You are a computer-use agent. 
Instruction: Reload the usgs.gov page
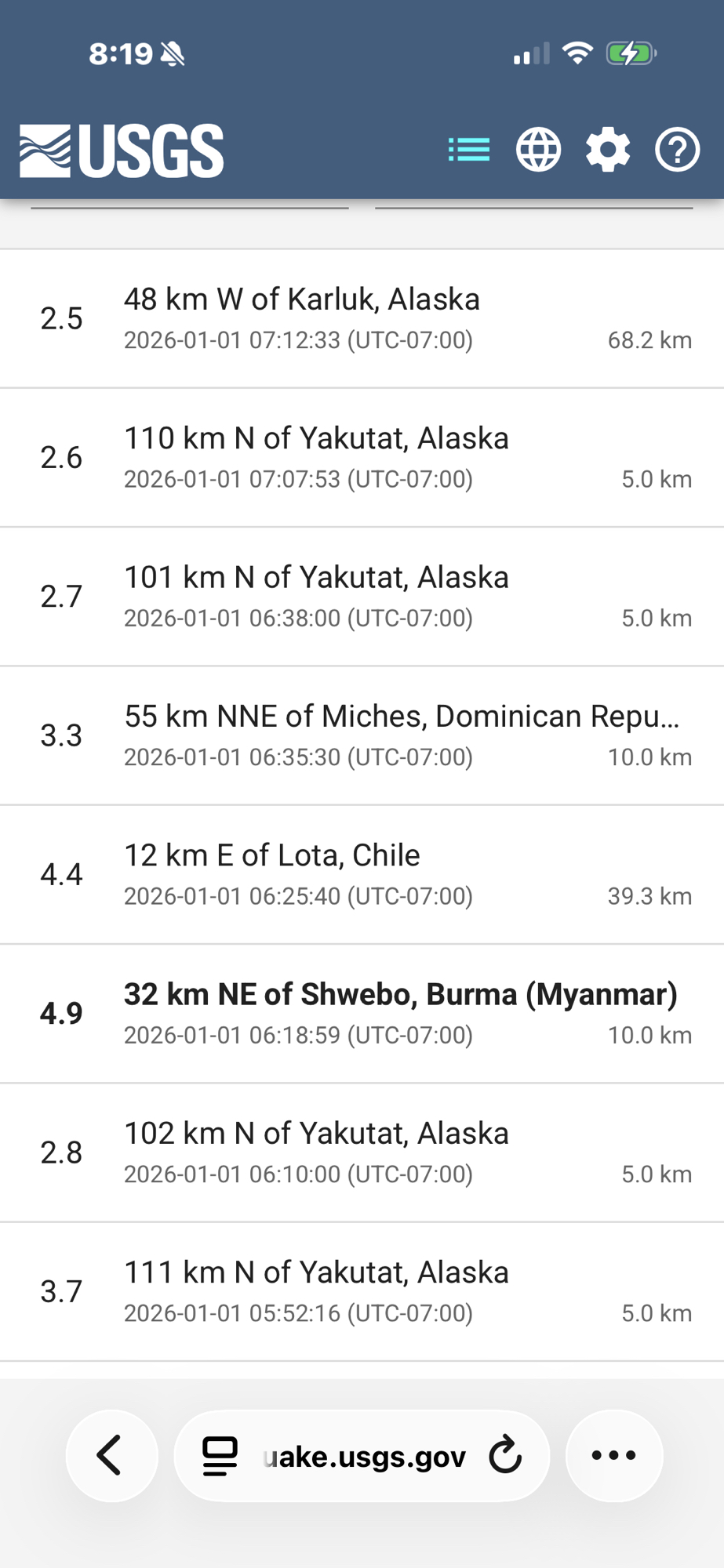click(x=505, y=1456)
